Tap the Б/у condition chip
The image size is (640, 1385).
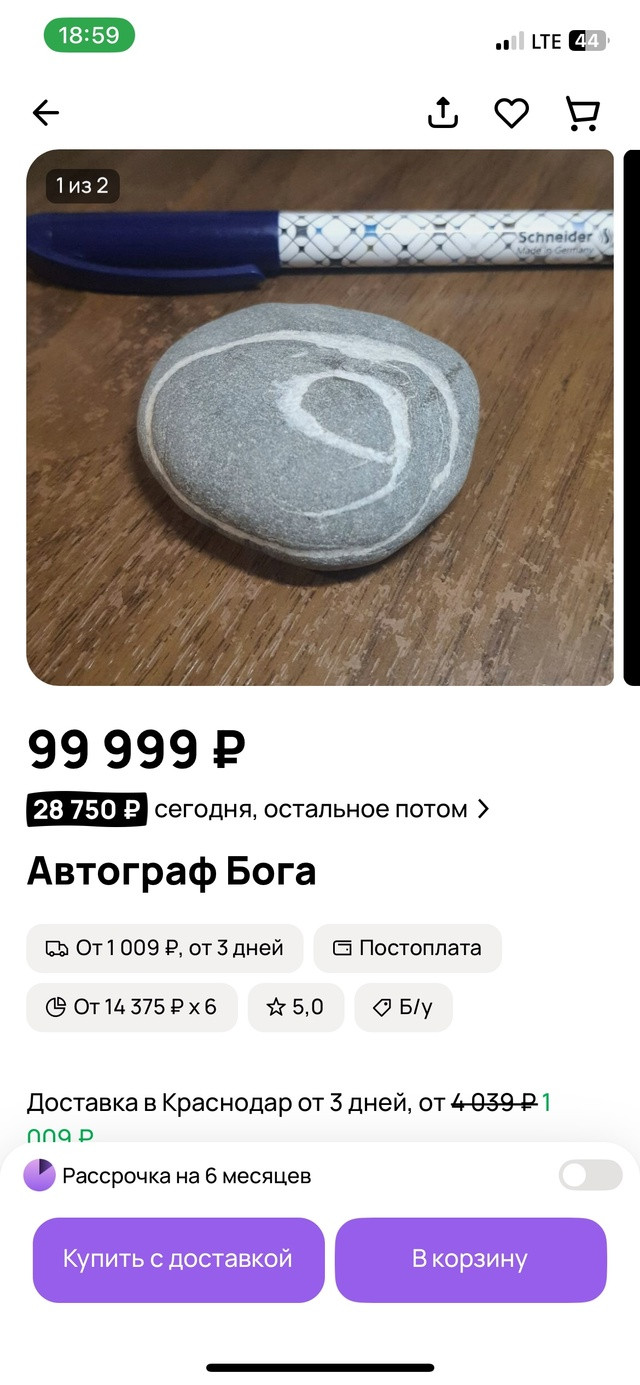point(403,1007)
